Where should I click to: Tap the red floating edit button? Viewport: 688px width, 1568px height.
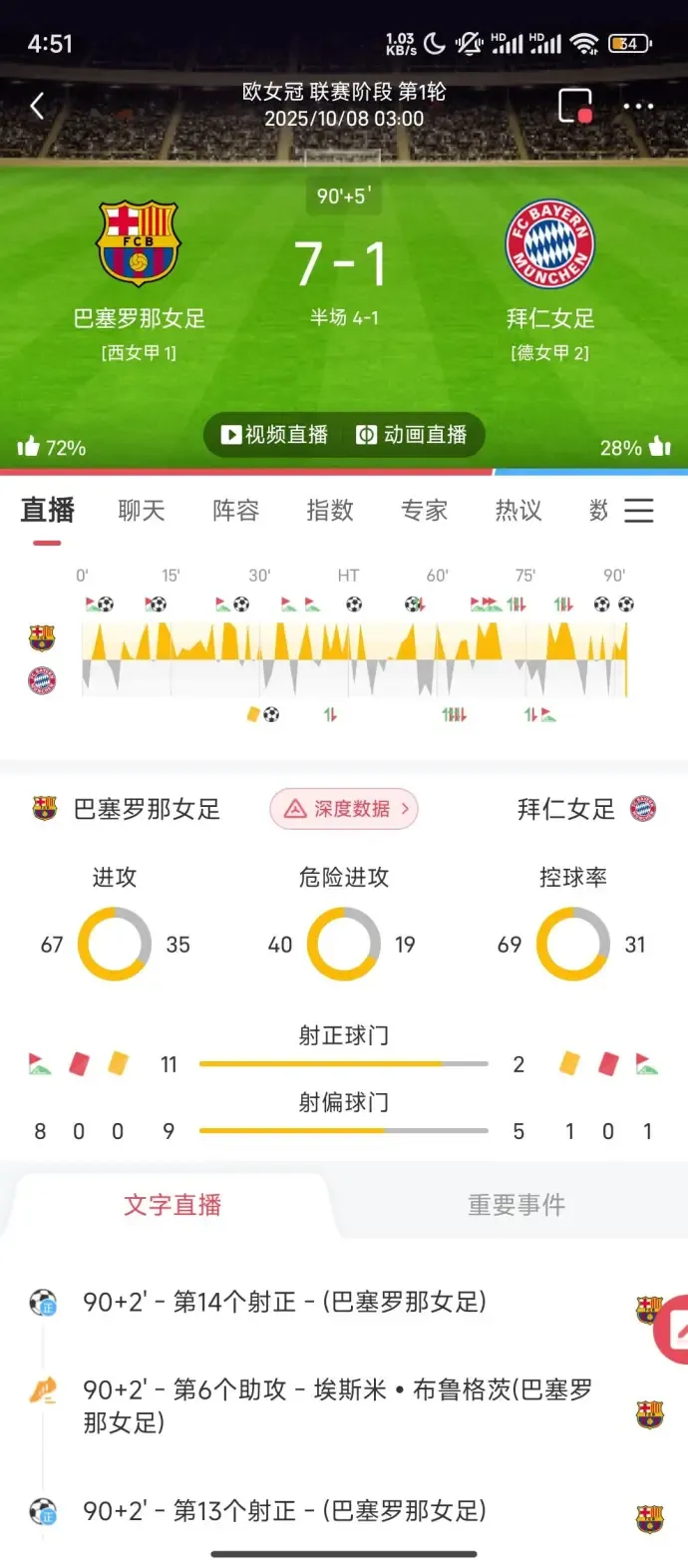click(x=673, y=1329)
